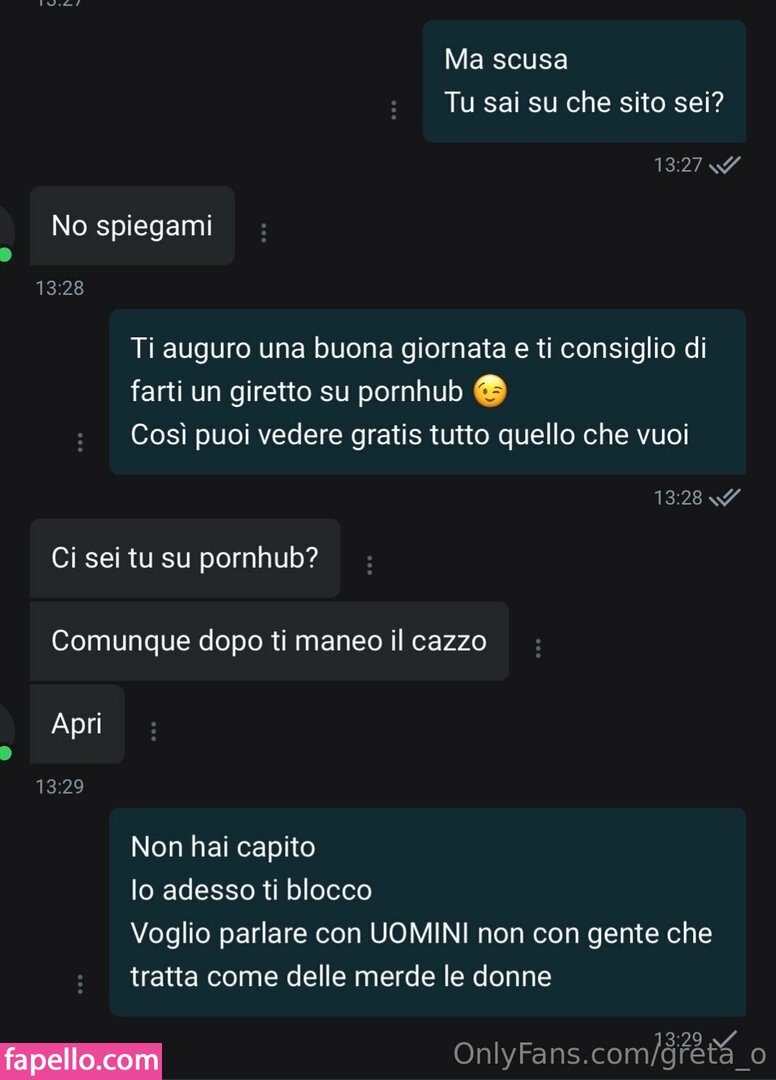Image resolution: width=776 pixels, height=1080 pixels.
Task: Open message menu for "Ti auguro una buona giornata"
Action: (x=80, y=443)
